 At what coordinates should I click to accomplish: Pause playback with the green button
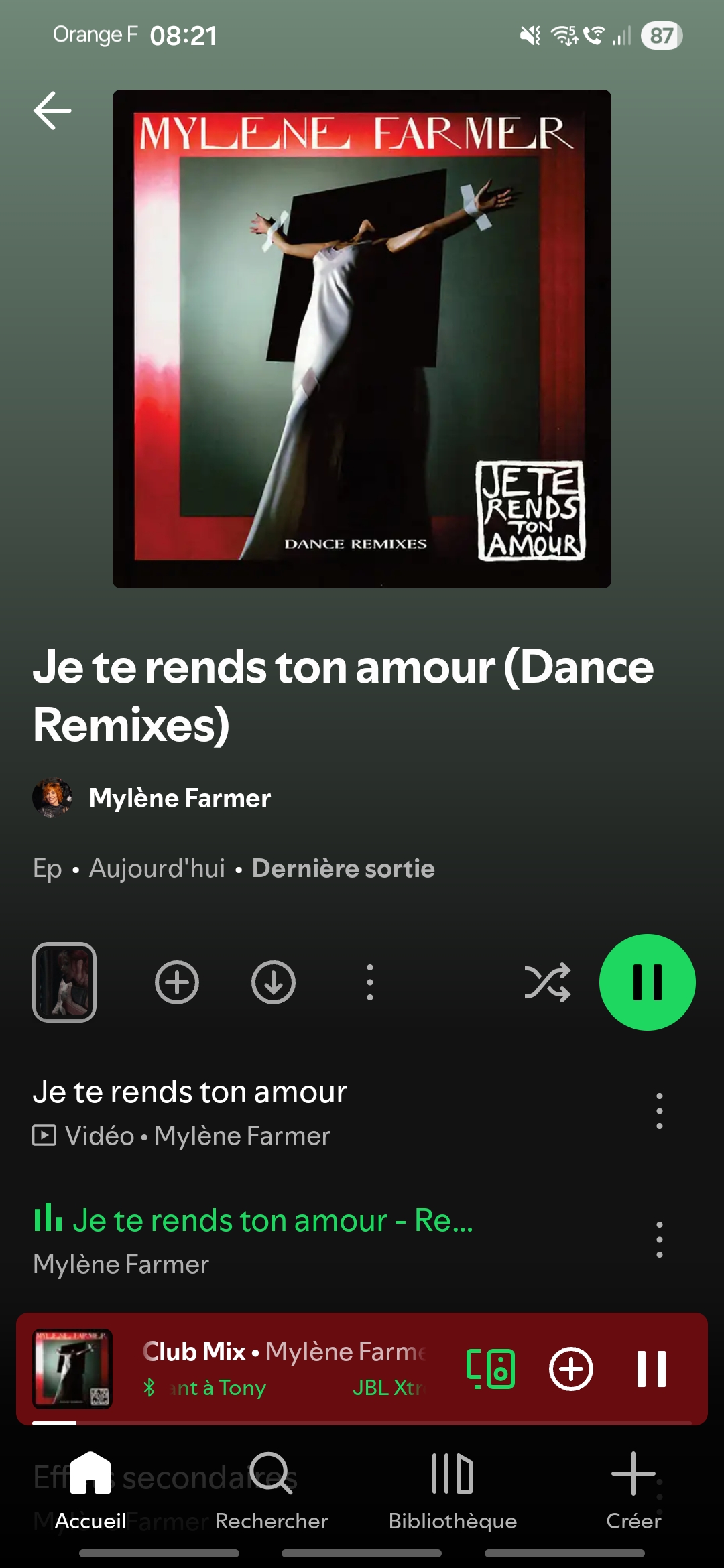[647, 982]
